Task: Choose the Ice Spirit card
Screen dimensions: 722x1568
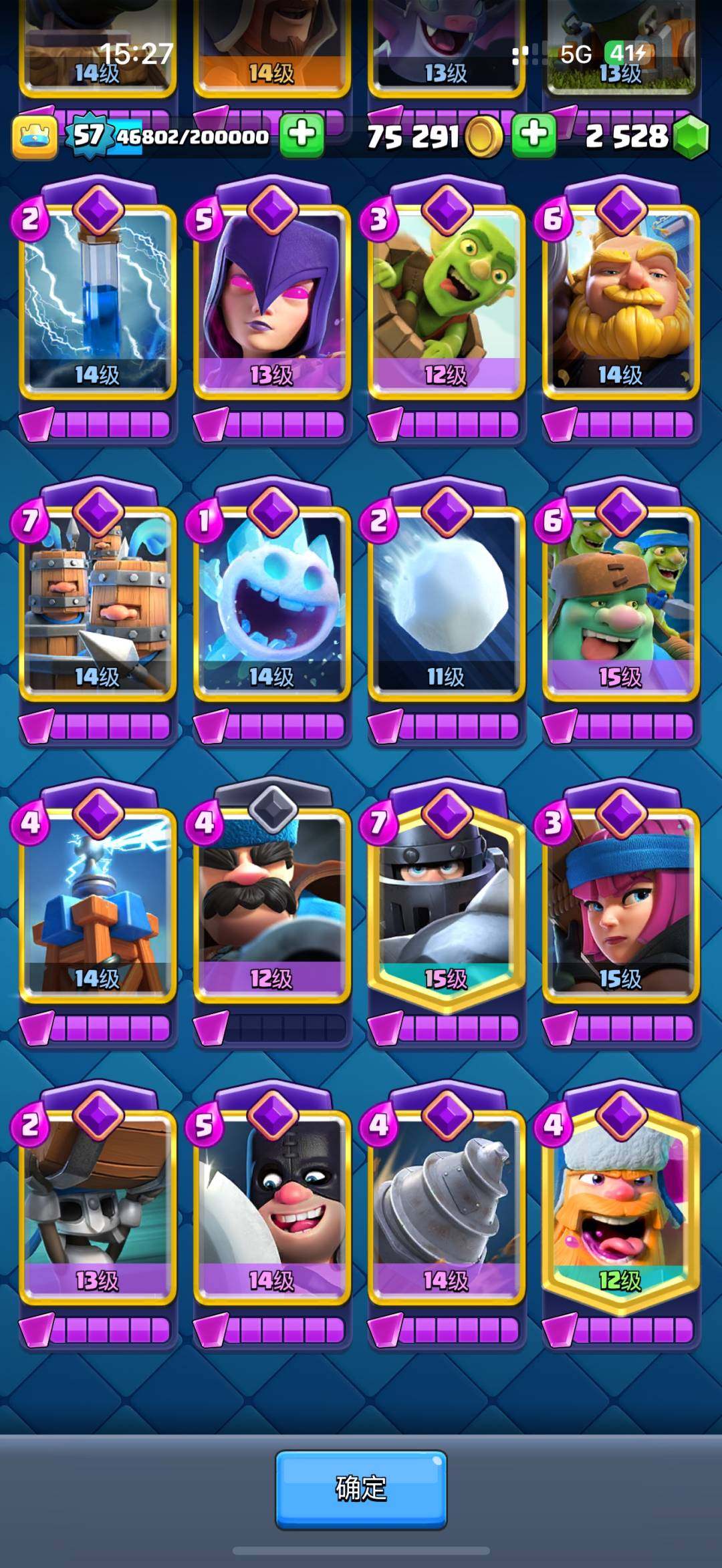Action: click(271, 601)
